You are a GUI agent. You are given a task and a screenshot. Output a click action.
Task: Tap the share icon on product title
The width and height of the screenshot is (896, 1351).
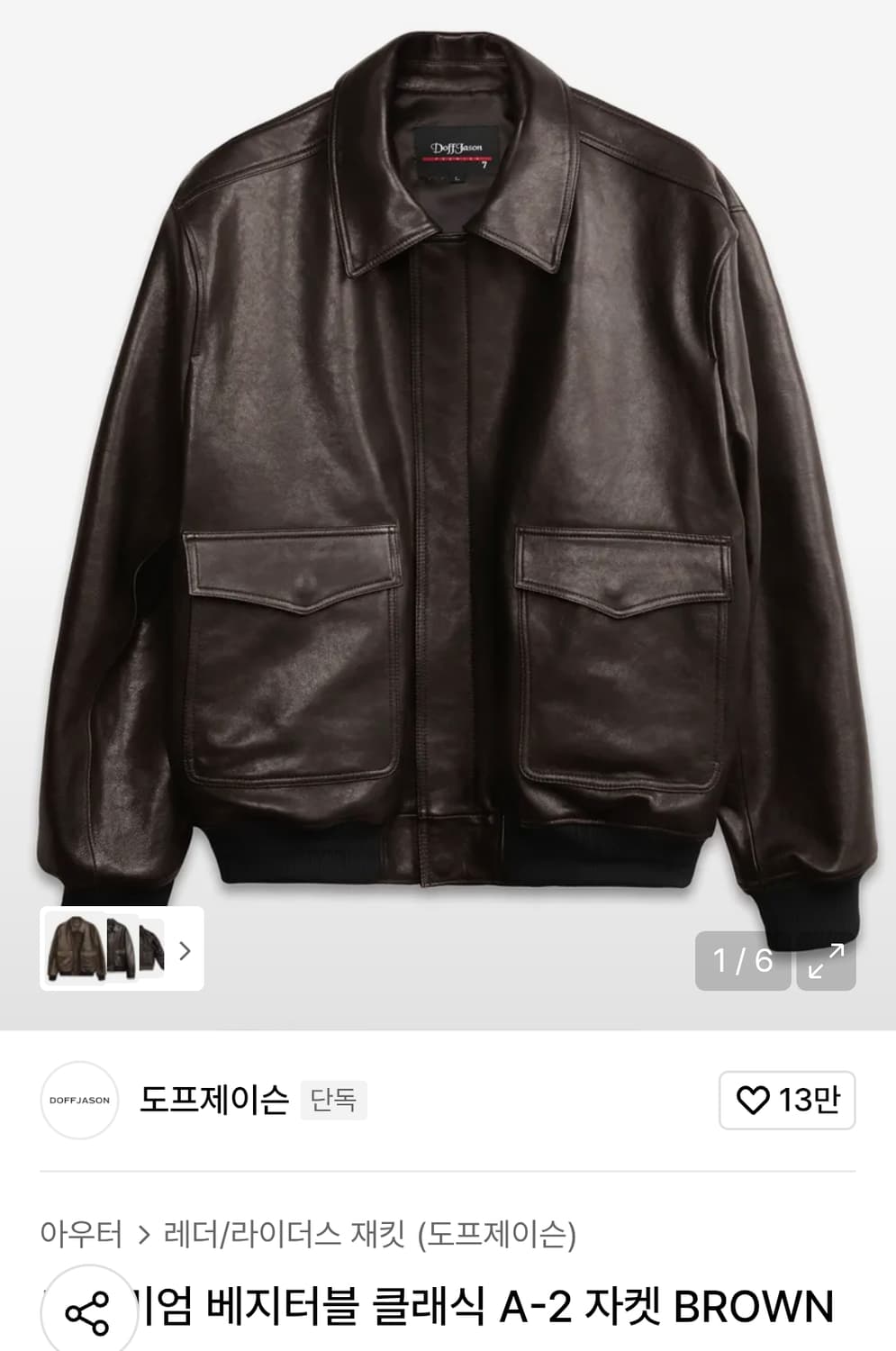85,1312
